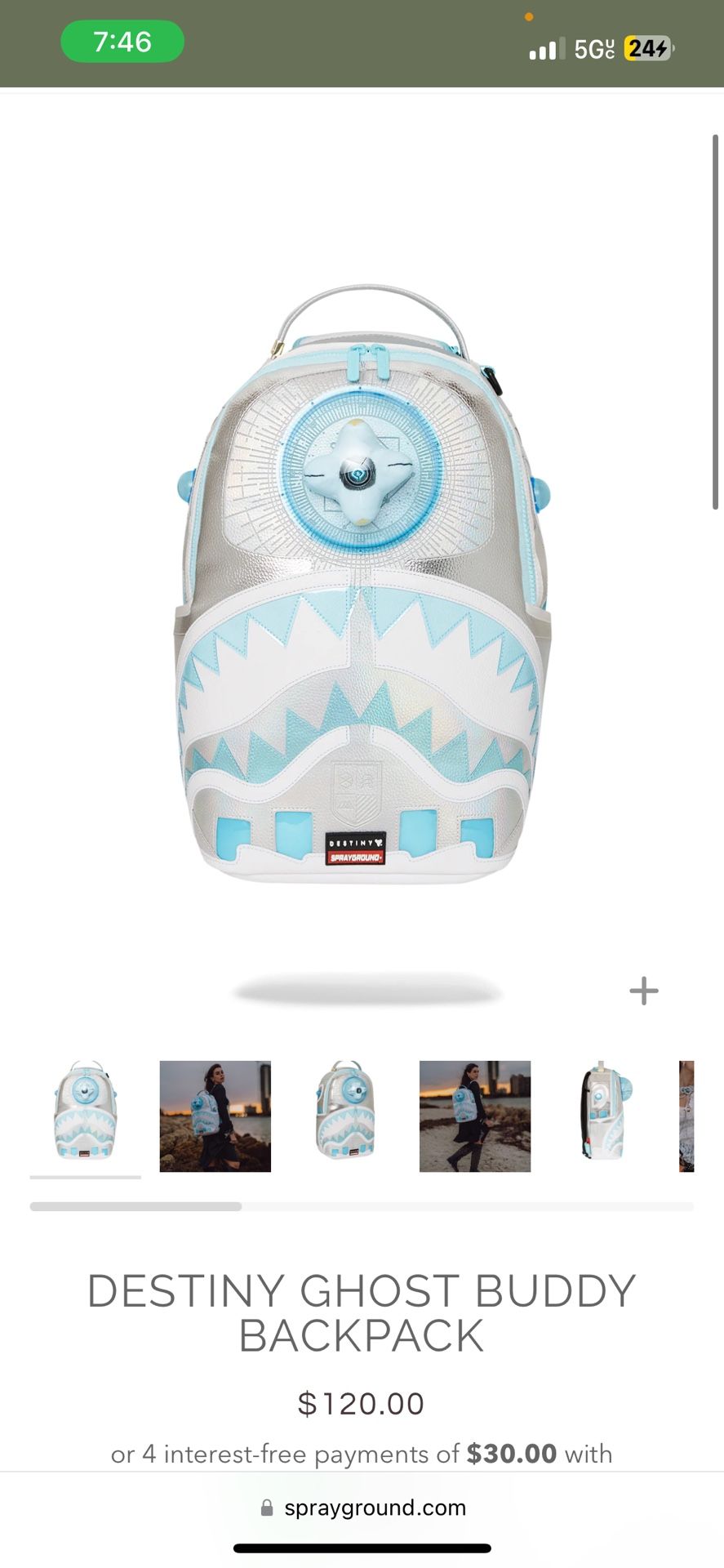Tap the $120.00 price text
Viewport: 724px width, 1568px height.
coord(362,1401)
